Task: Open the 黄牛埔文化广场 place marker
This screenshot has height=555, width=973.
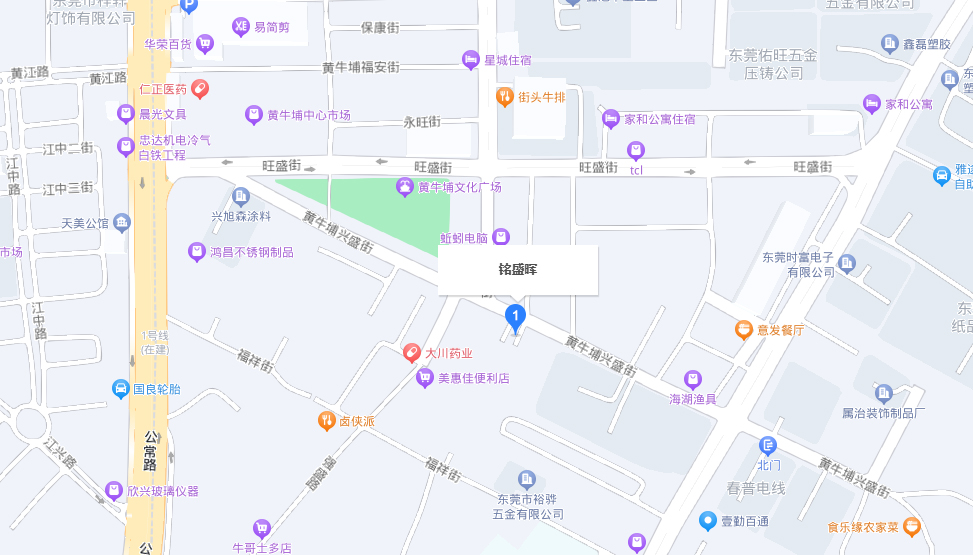Action: (x=404, y=187)
